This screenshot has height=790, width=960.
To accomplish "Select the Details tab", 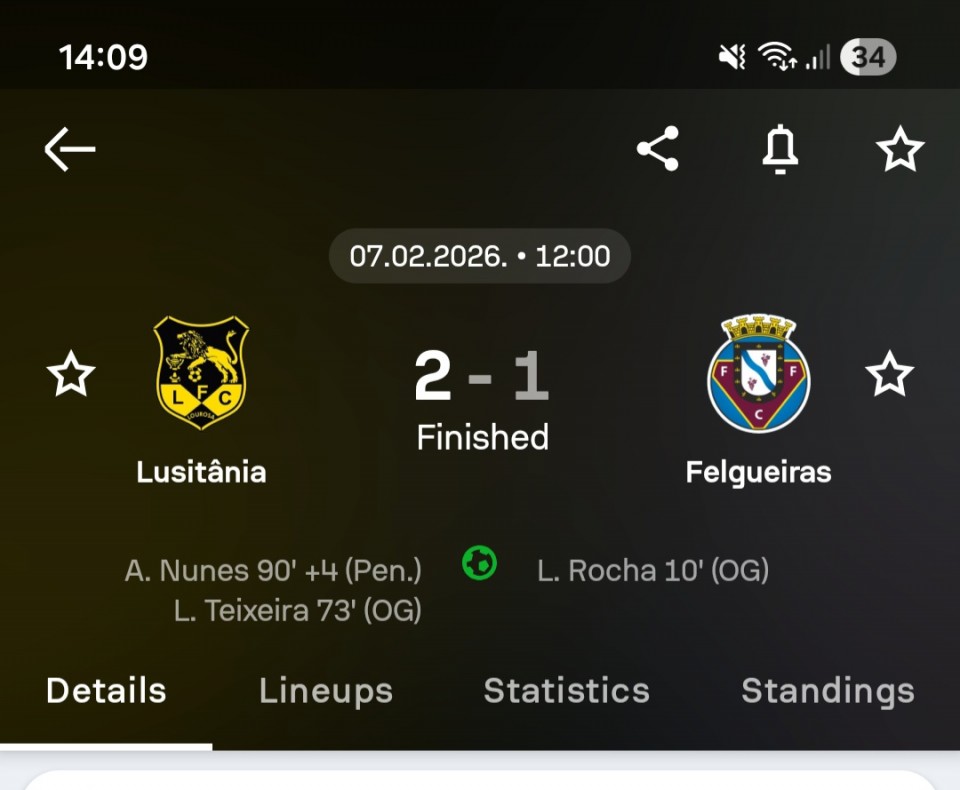I will click(106, 691).
